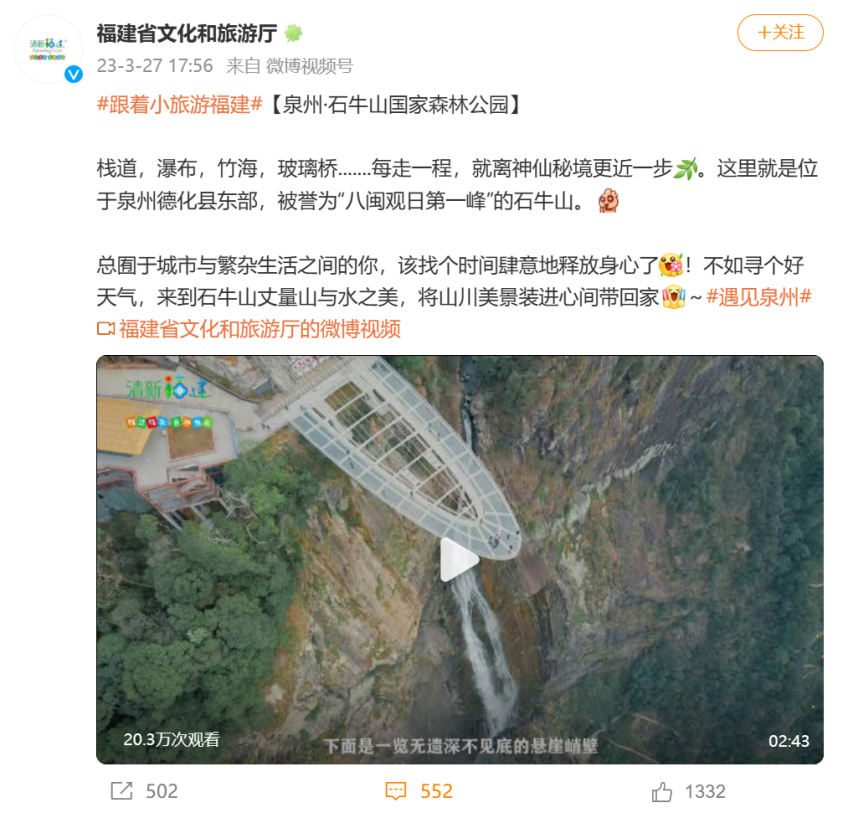Open the #遇见泉州# hashtag

pyautogui.click(x=758, y=297)
